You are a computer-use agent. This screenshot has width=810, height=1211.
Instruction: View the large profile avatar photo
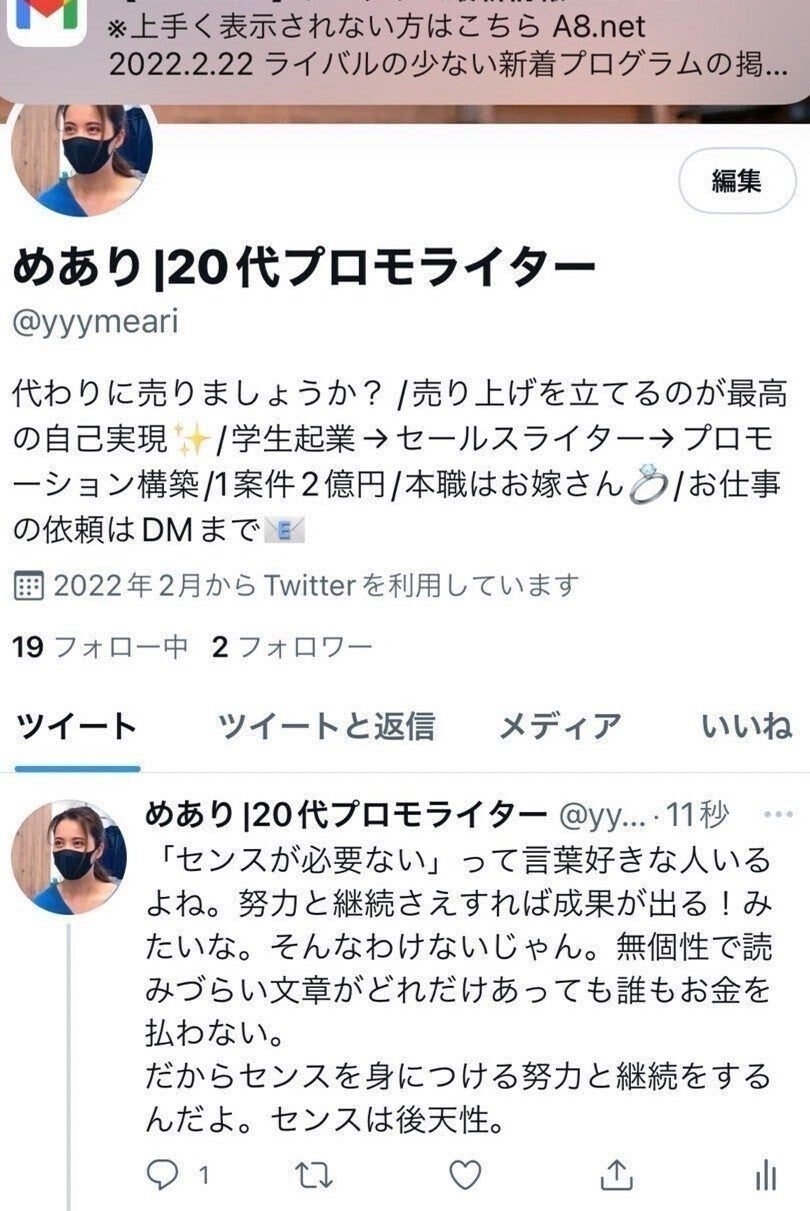82,158
